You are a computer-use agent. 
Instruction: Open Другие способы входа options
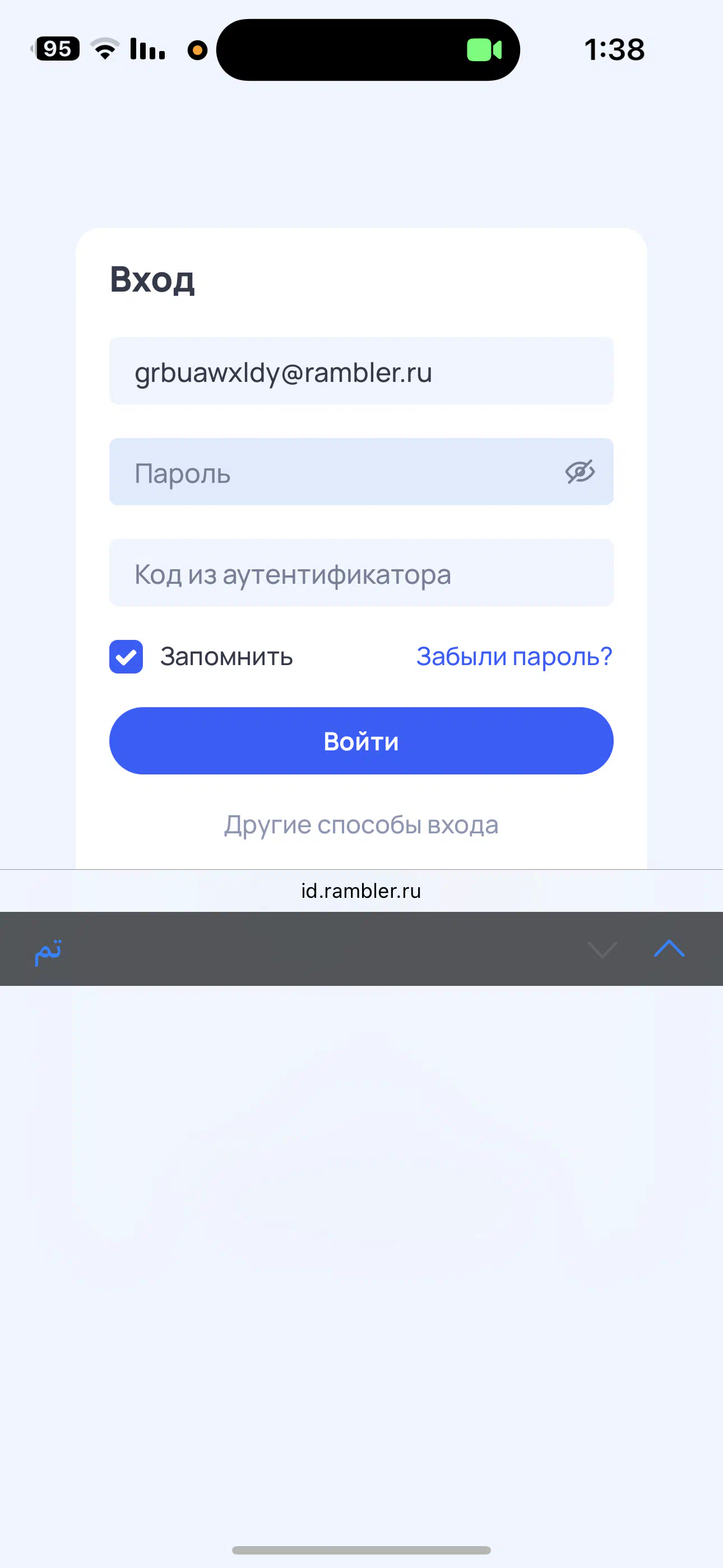(x=361, y=825)
